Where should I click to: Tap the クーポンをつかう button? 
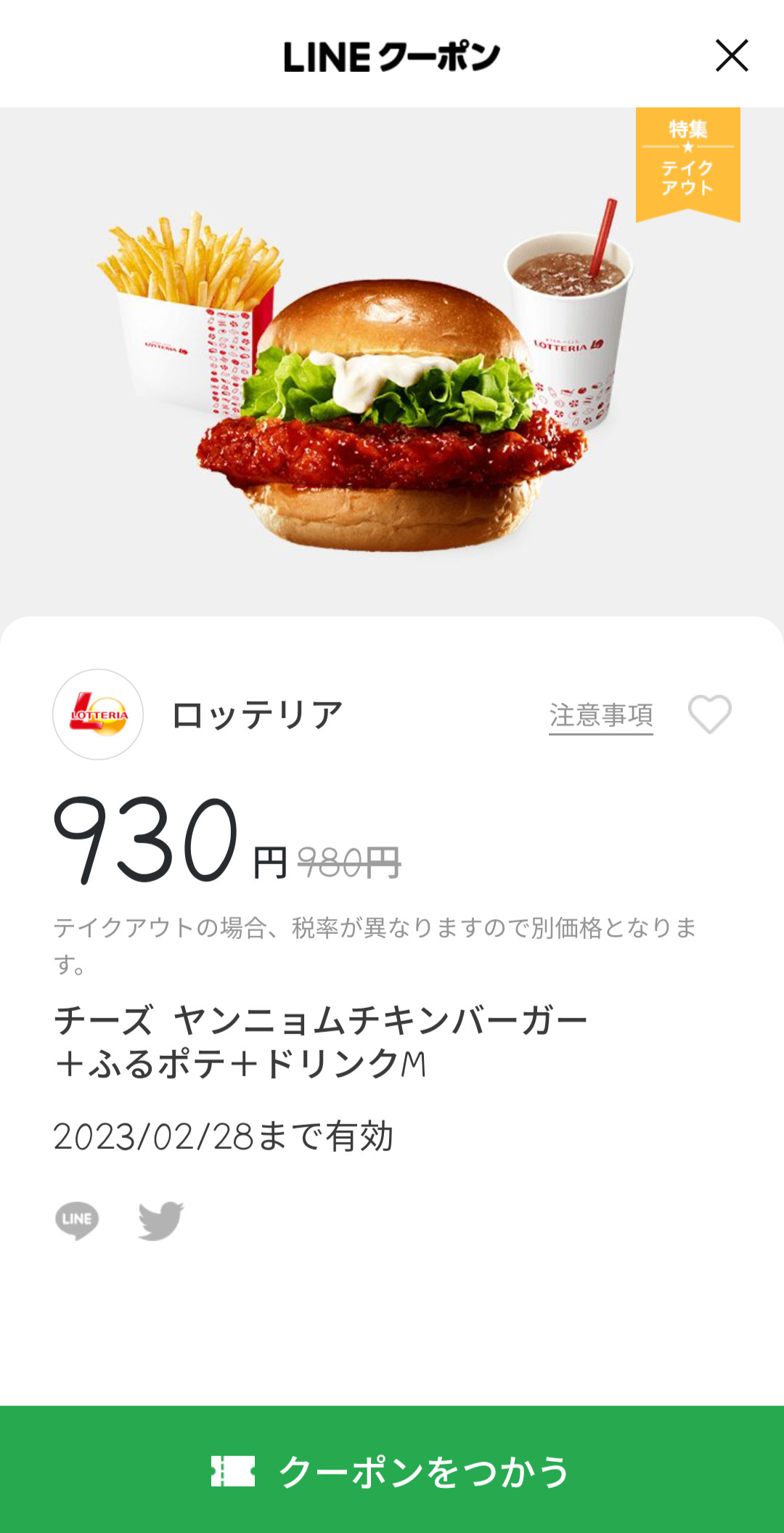coord(392,1470)
